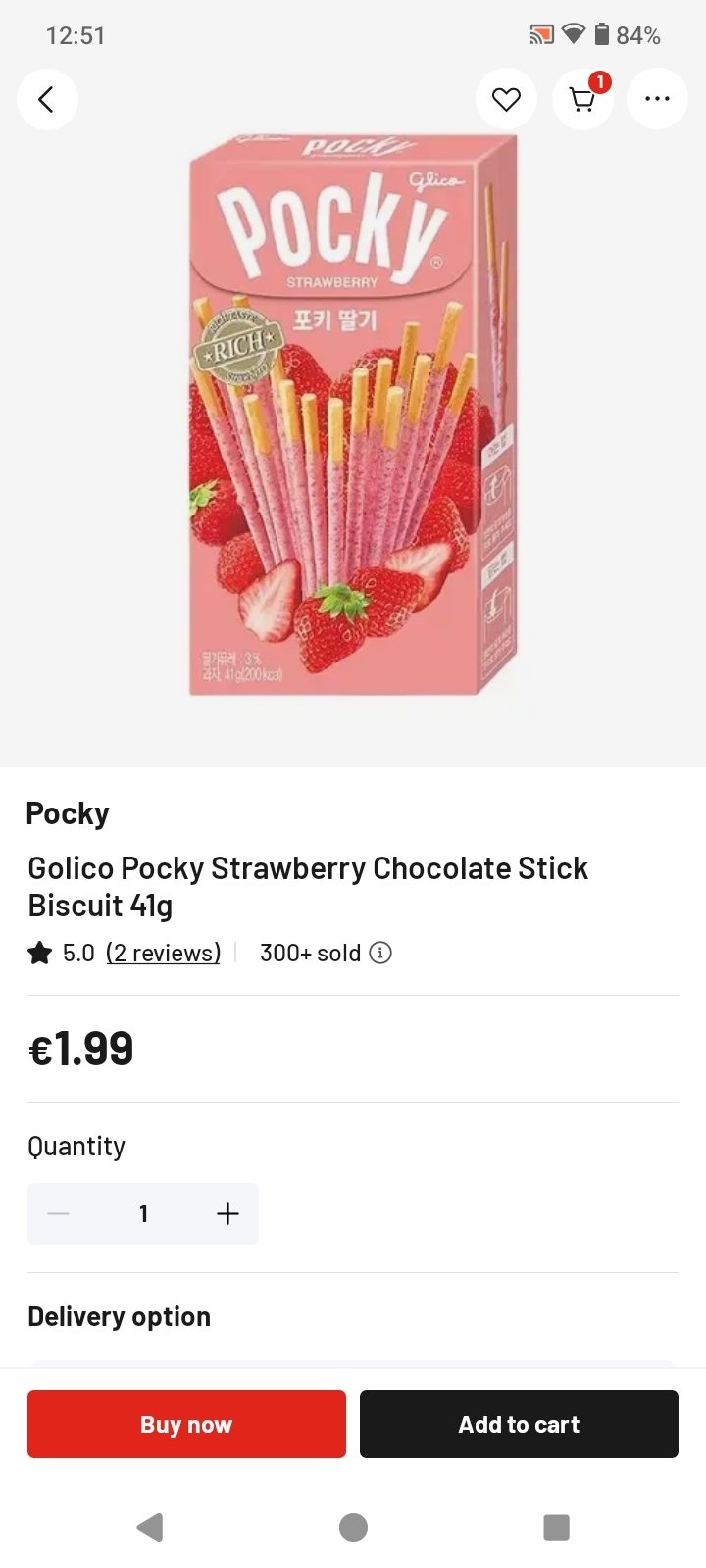This screenshot has height=1568, width=706.
Task: Tap Buy now
Action: [x=186, y=1424]
